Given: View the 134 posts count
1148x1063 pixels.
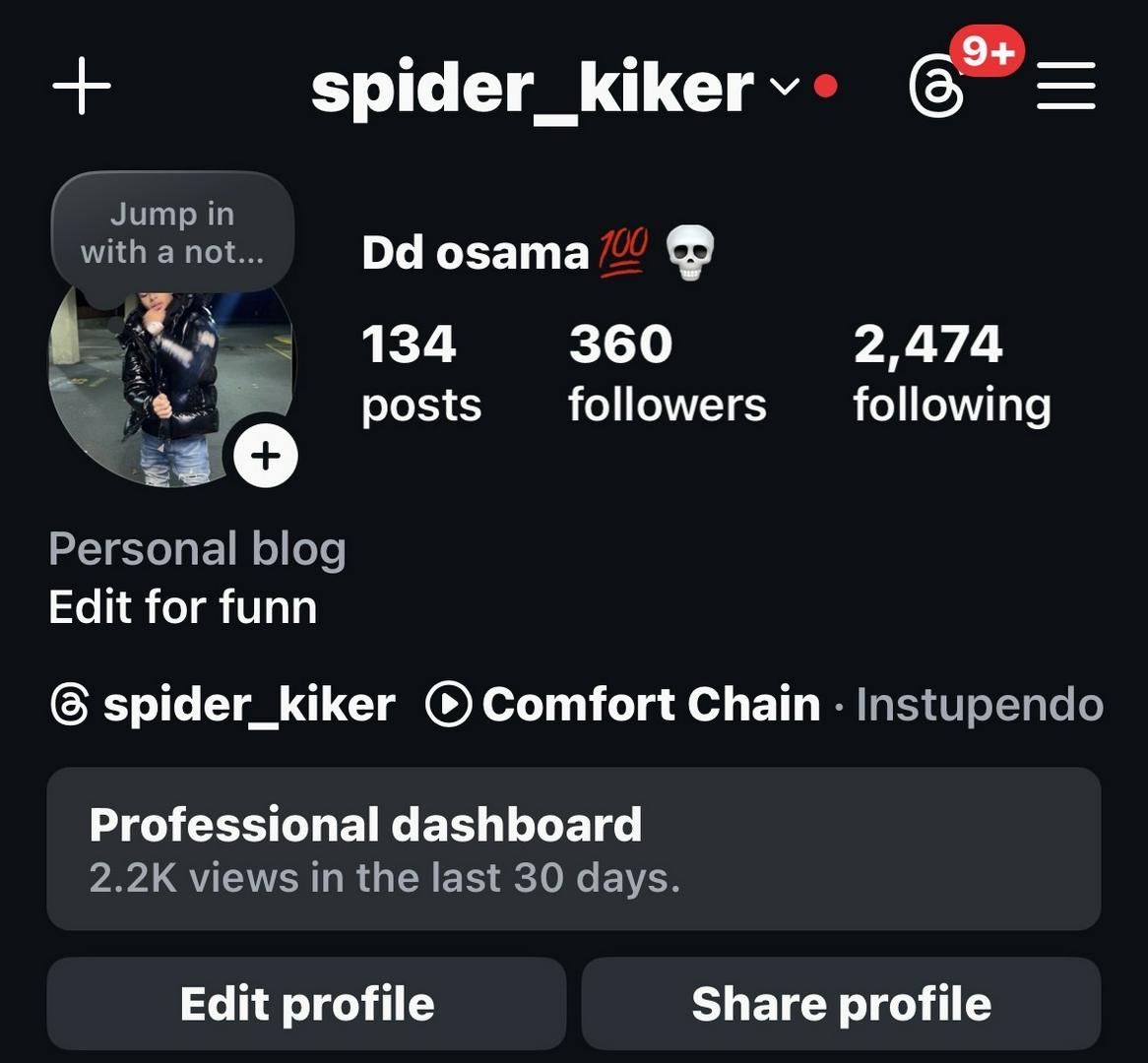Looking at the screenshot, I should (420, 374).
